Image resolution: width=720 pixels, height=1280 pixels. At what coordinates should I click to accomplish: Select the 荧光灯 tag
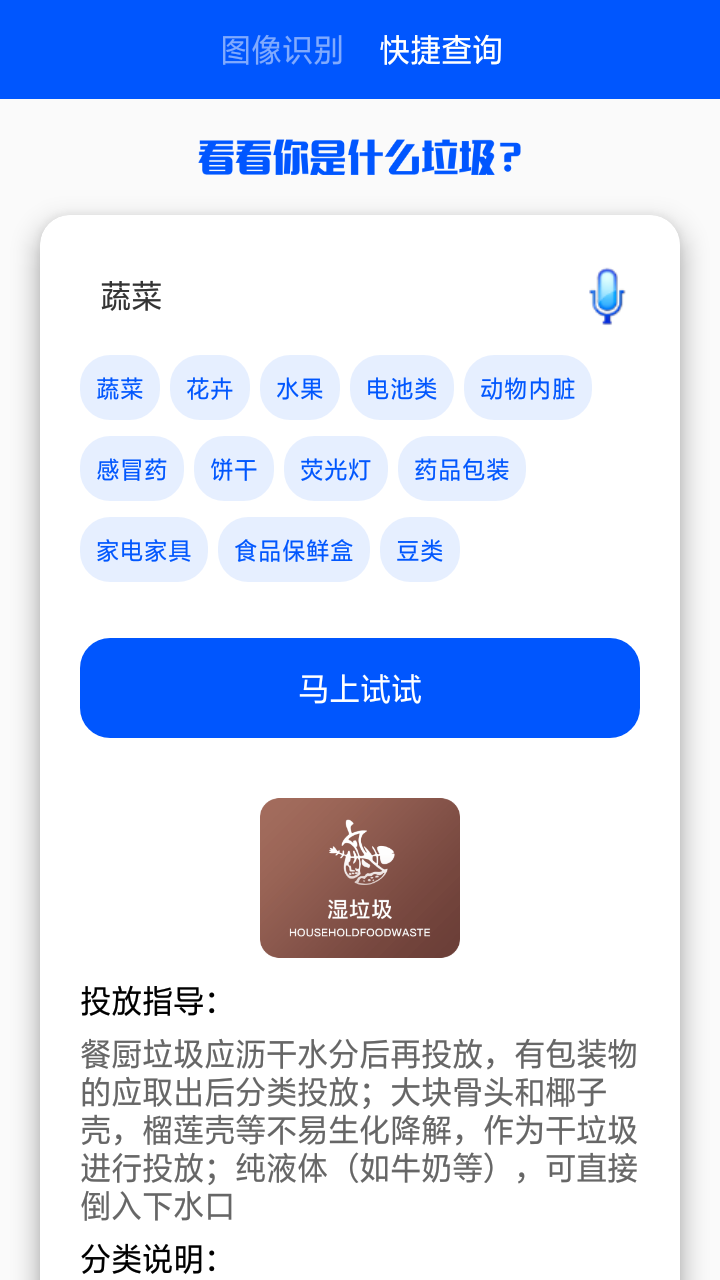(334, 468)
